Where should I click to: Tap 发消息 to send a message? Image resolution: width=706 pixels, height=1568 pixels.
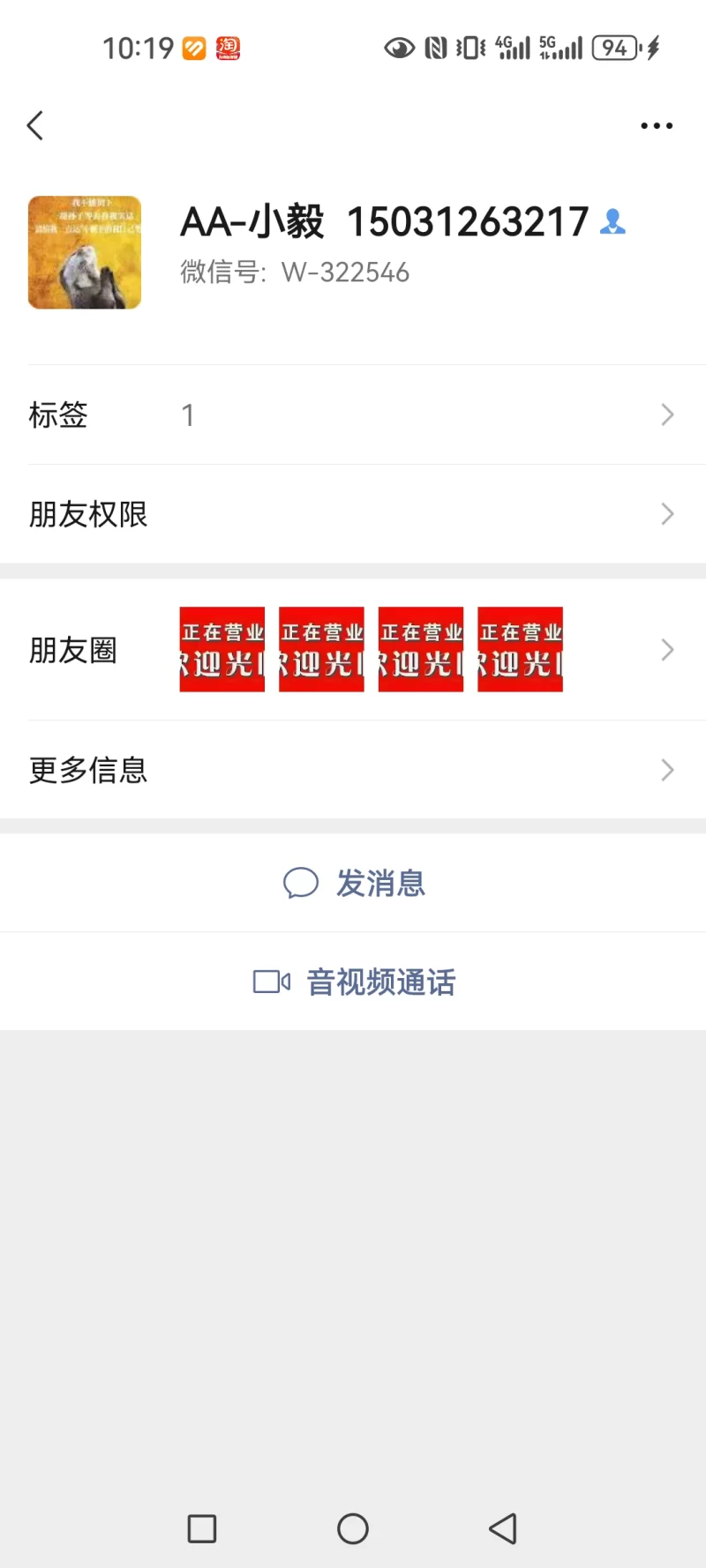tap(355, 883)
